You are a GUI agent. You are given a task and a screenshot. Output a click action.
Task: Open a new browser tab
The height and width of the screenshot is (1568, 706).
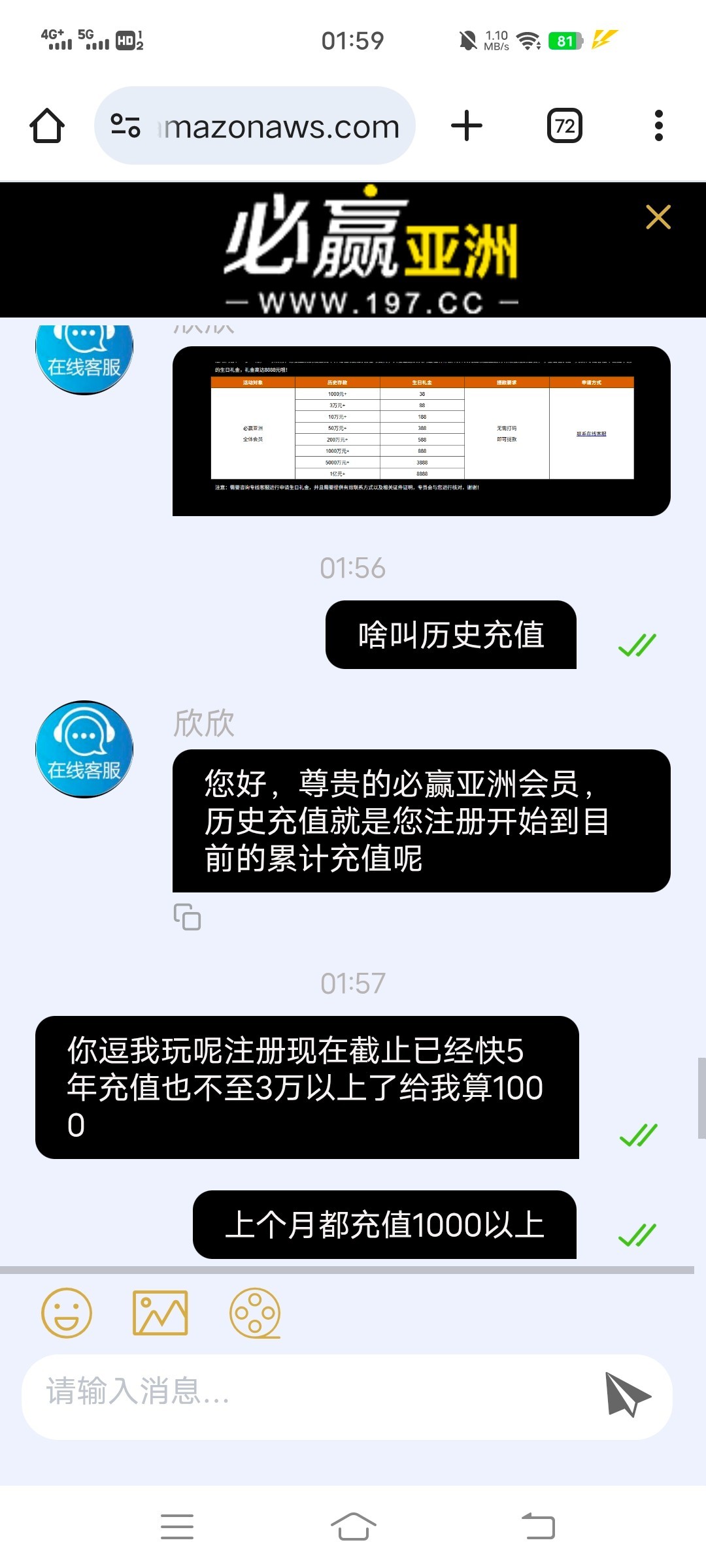point(467,125)
